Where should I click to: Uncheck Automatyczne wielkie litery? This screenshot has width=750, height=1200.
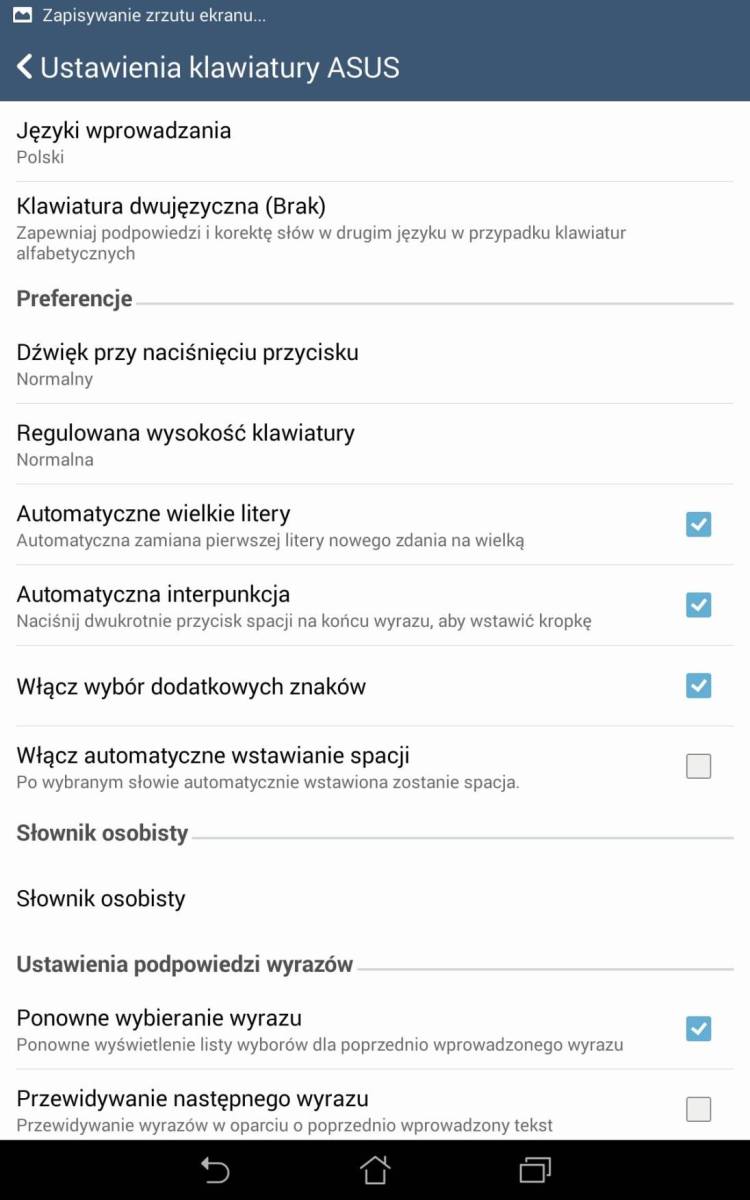click(698, 525)
